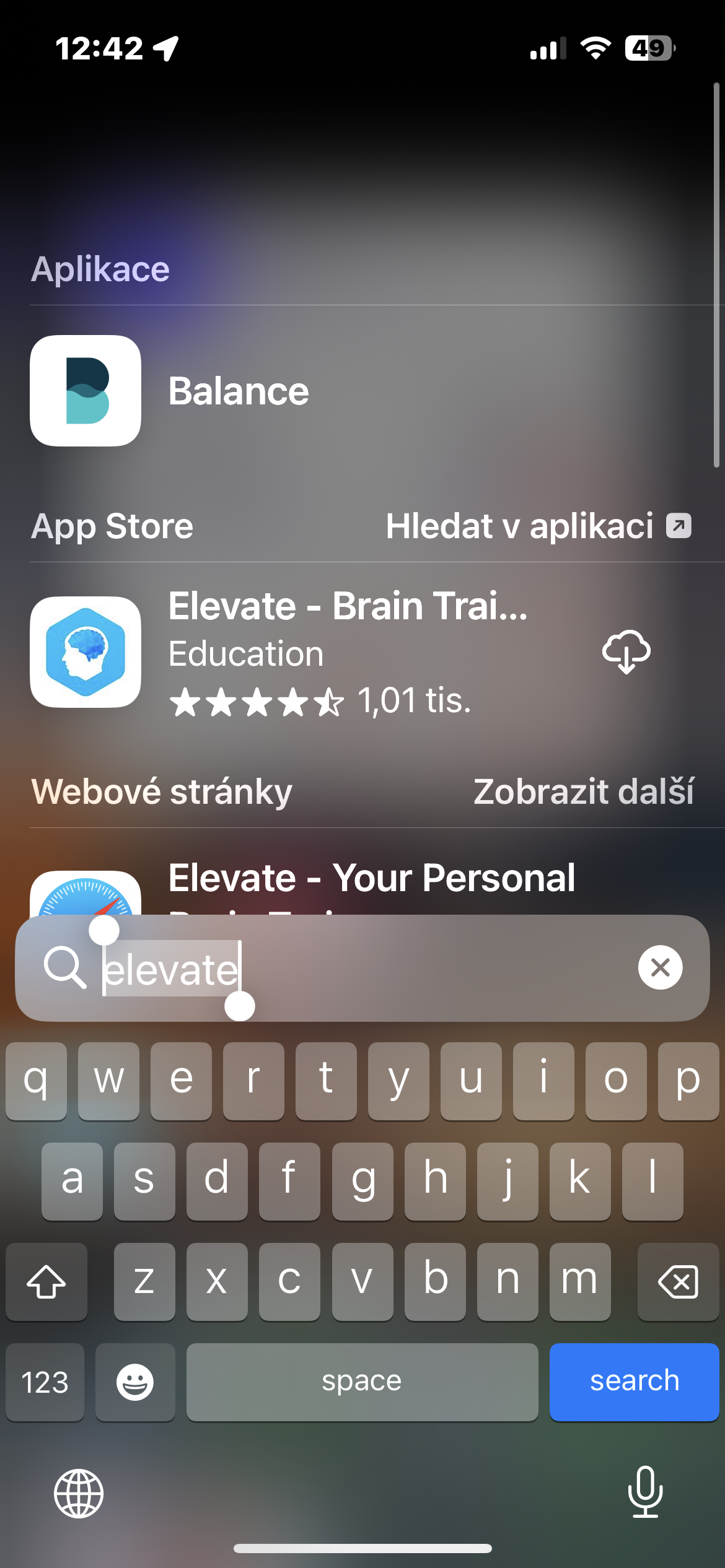The height and width of the screenshot is (1568, 725).
Task: Clear the search text with the X button
Action: [x=660, y=967]
